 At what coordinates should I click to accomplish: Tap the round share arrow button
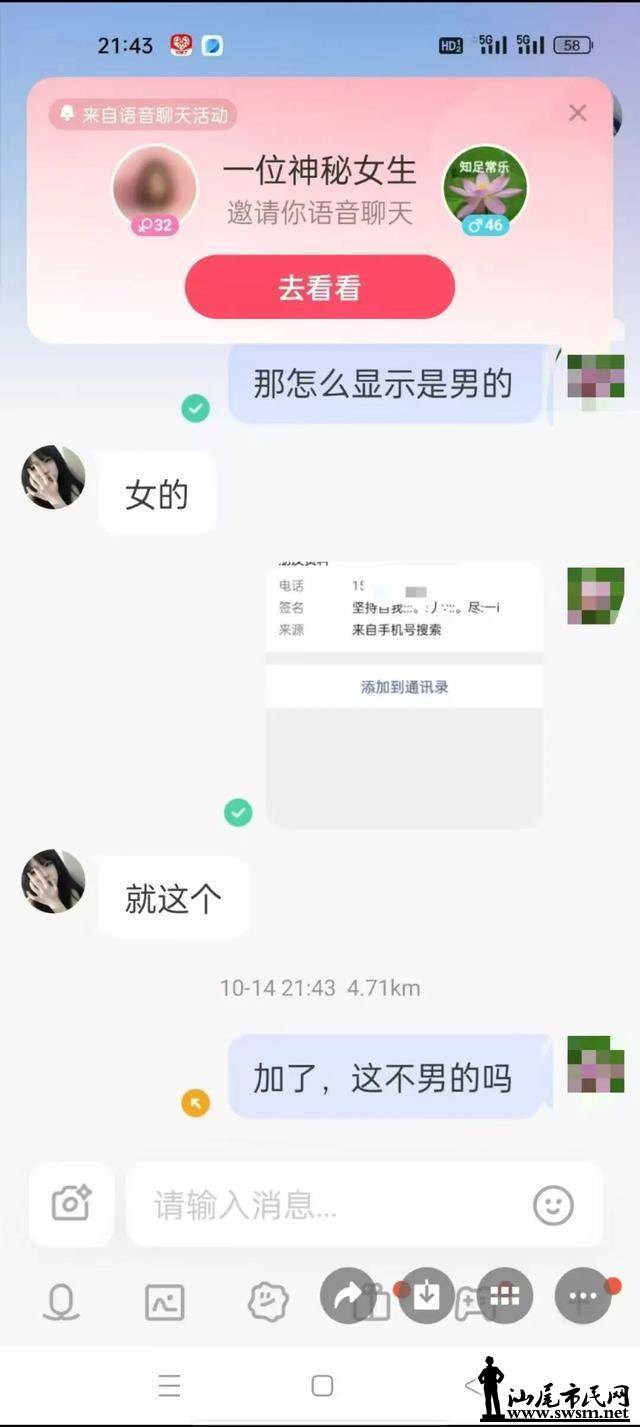point(349,1297)
